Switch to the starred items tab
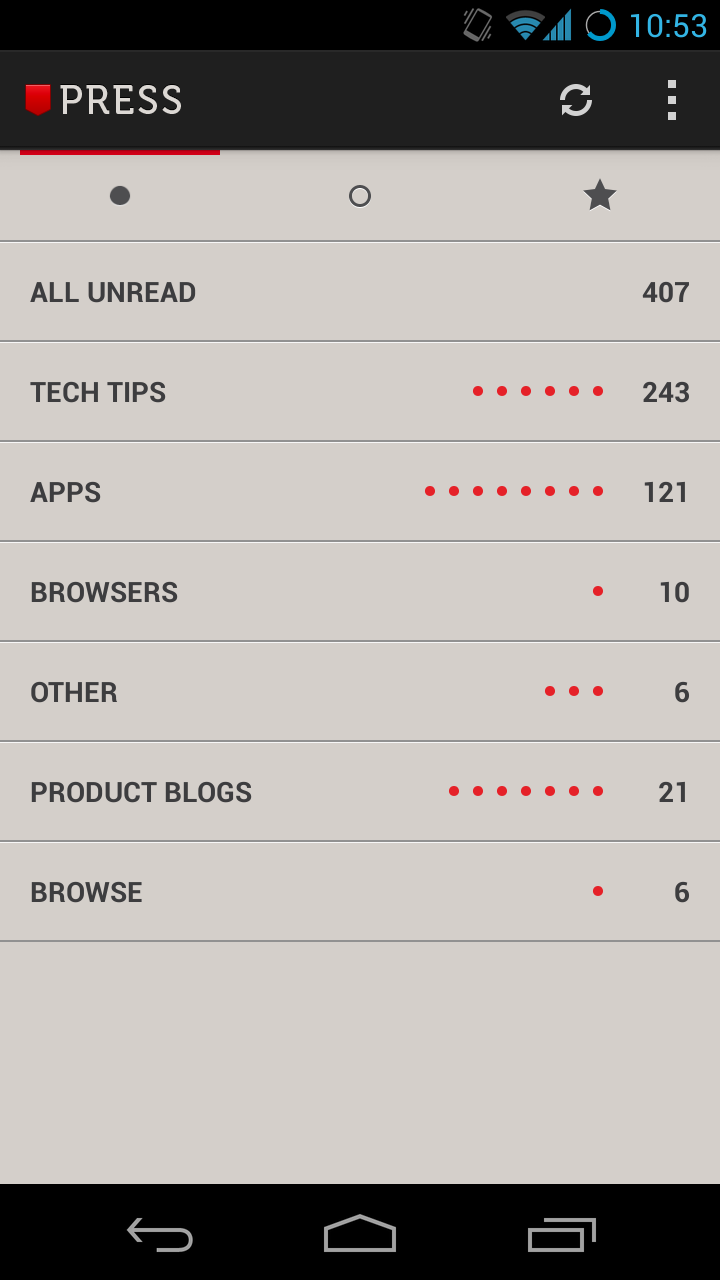720x1280 pixels. coord(600,195)
